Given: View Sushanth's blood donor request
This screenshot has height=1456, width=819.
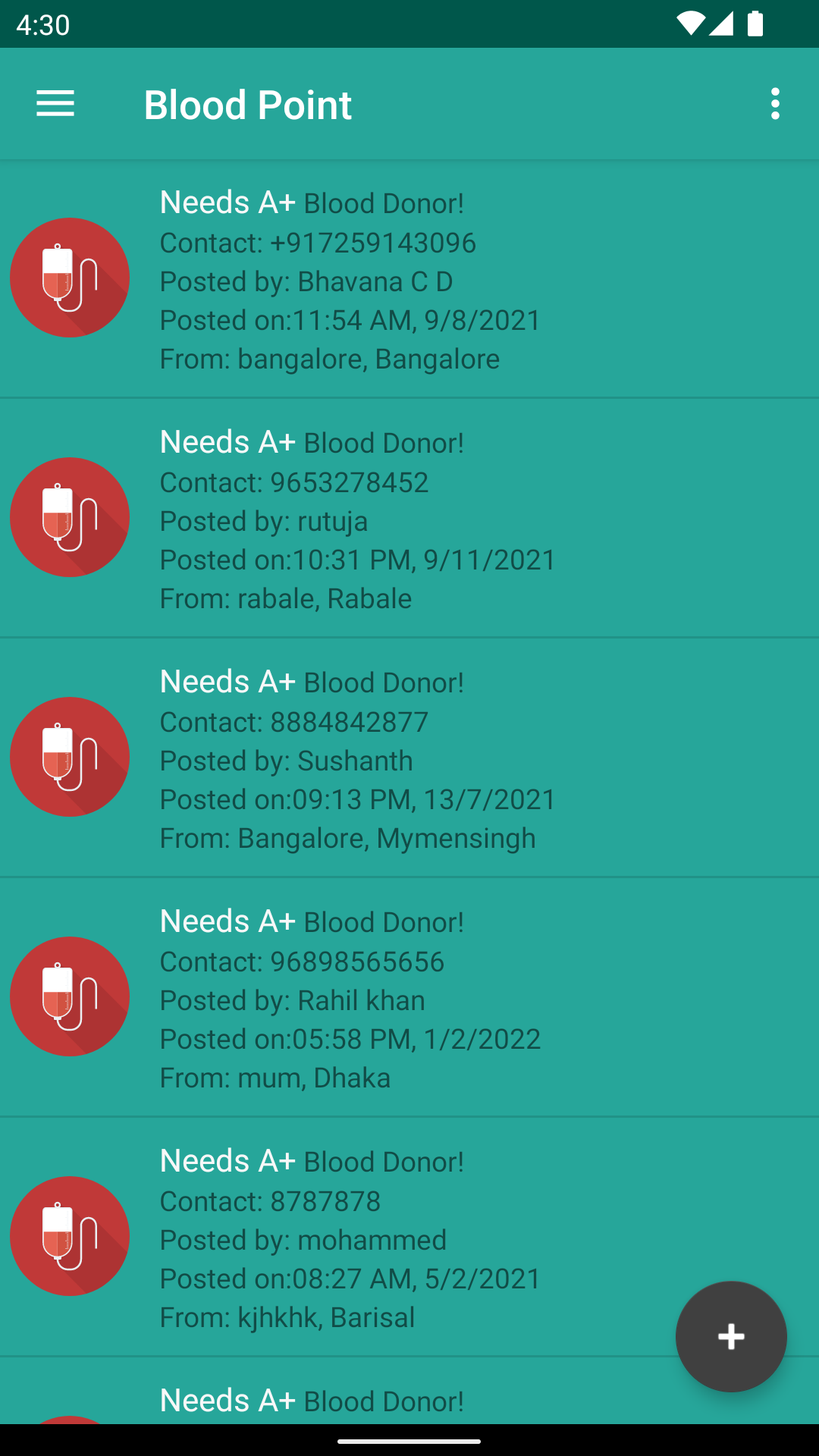Looking at the screenshot, I should (409, 759).
